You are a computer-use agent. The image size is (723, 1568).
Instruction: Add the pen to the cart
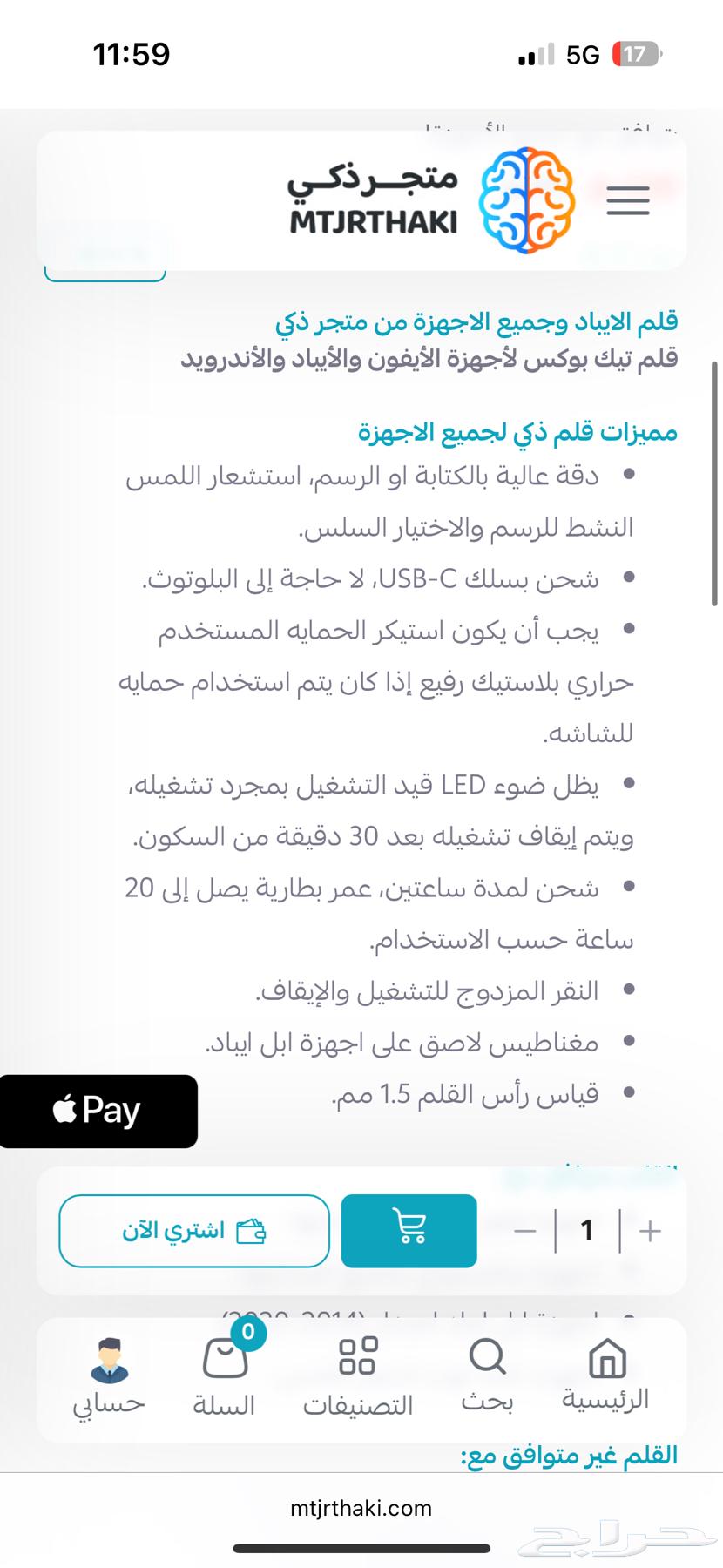pyautogui.click(x=409, y=1230)
